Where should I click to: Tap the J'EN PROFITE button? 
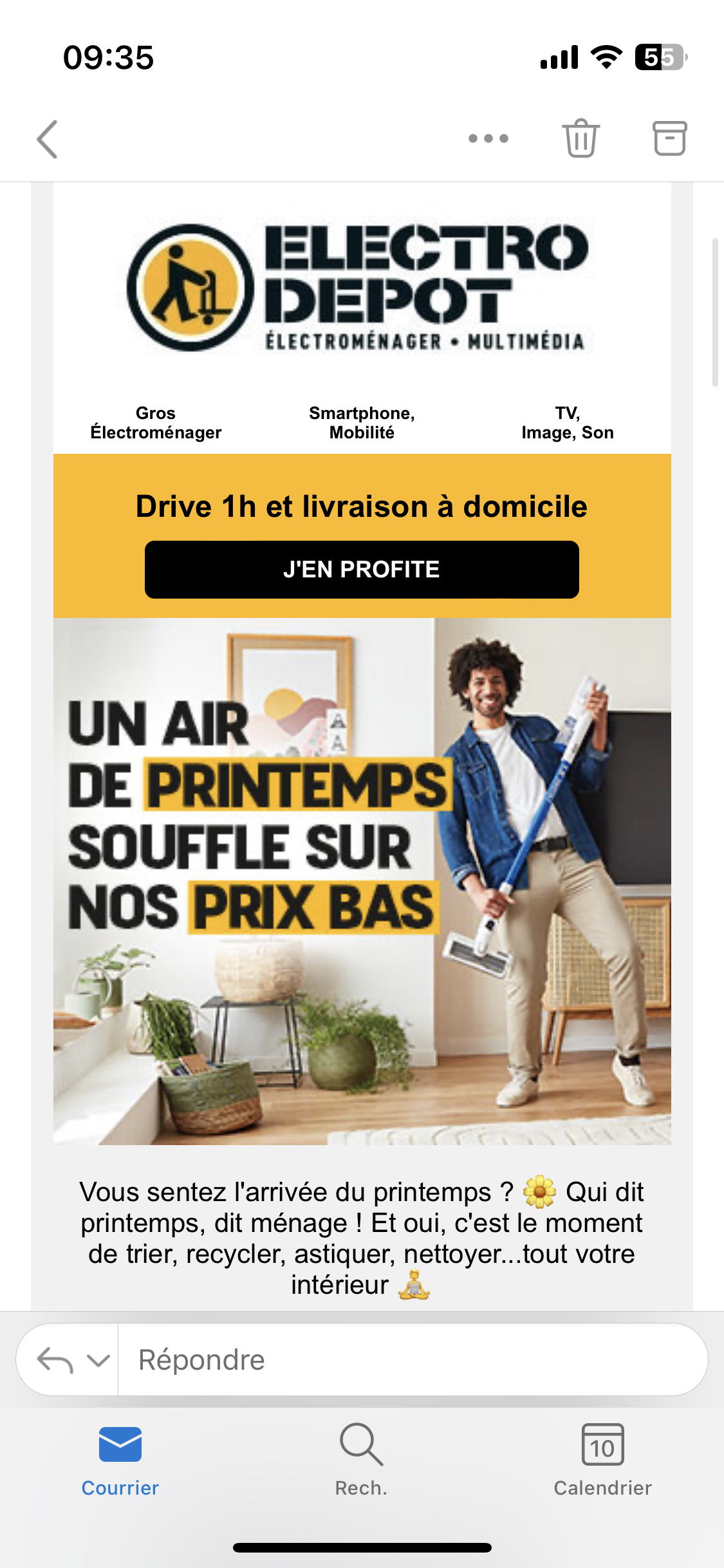(362, 570)
